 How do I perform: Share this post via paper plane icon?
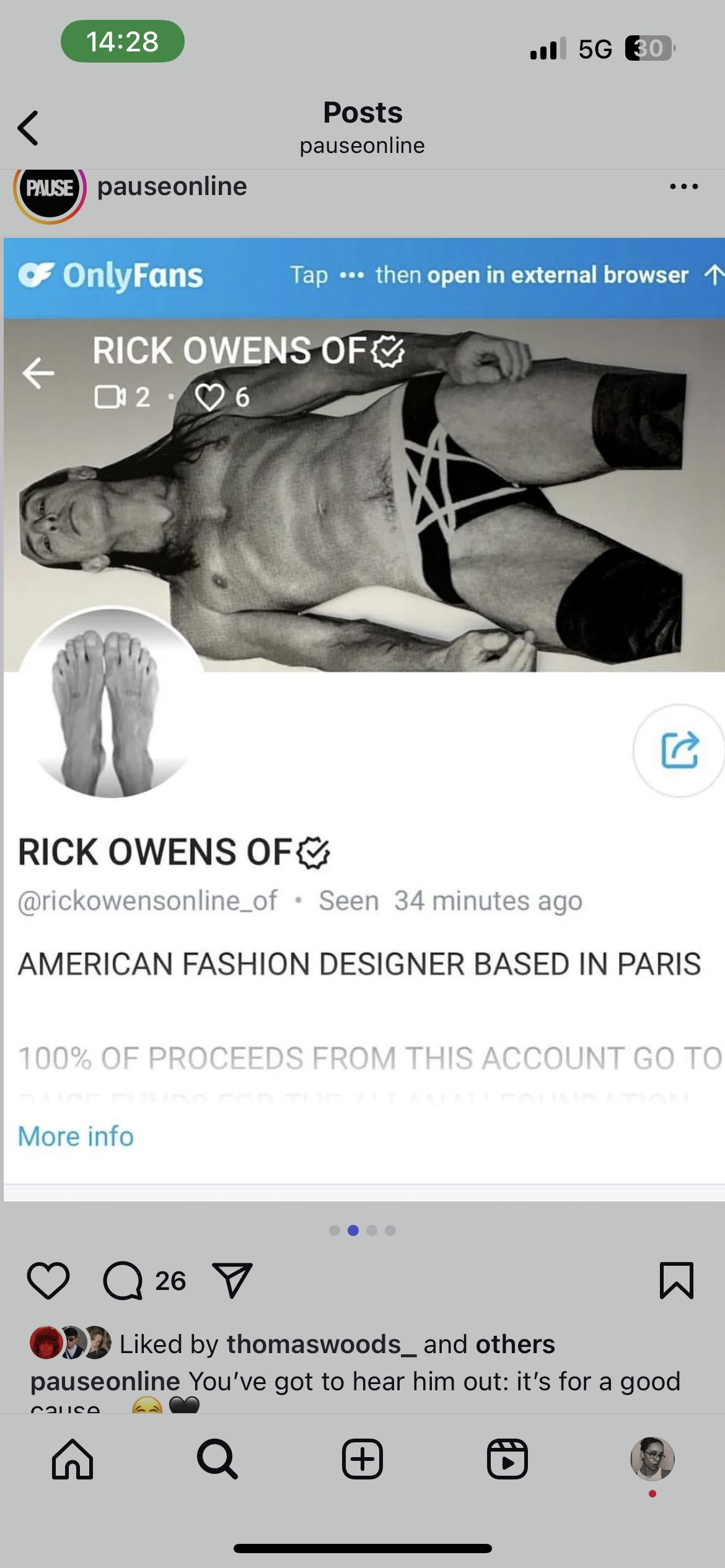[x=232, y=1279]
